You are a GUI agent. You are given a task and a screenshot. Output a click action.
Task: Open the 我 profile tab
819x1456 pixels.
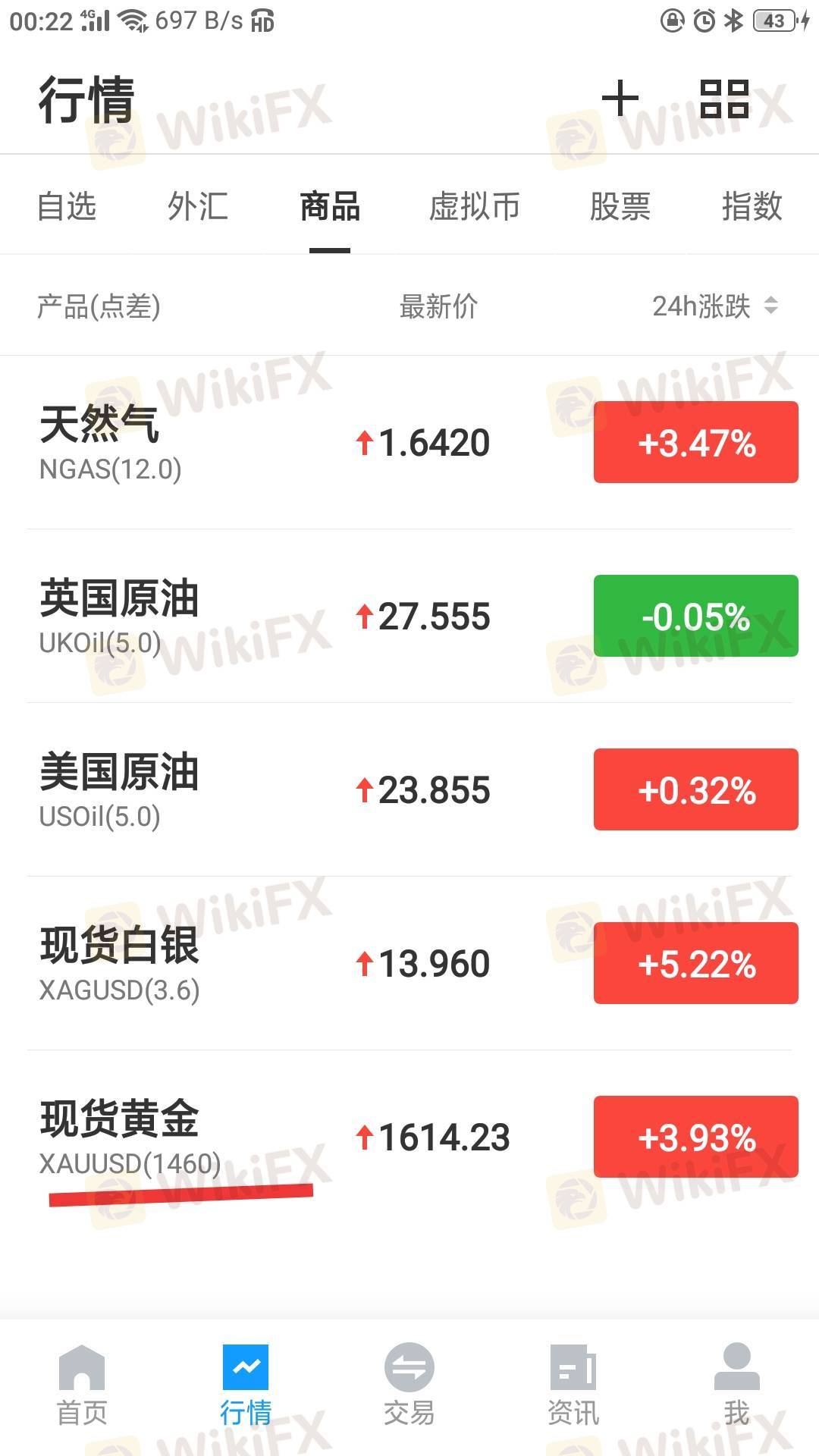[x=737, y=1385]
